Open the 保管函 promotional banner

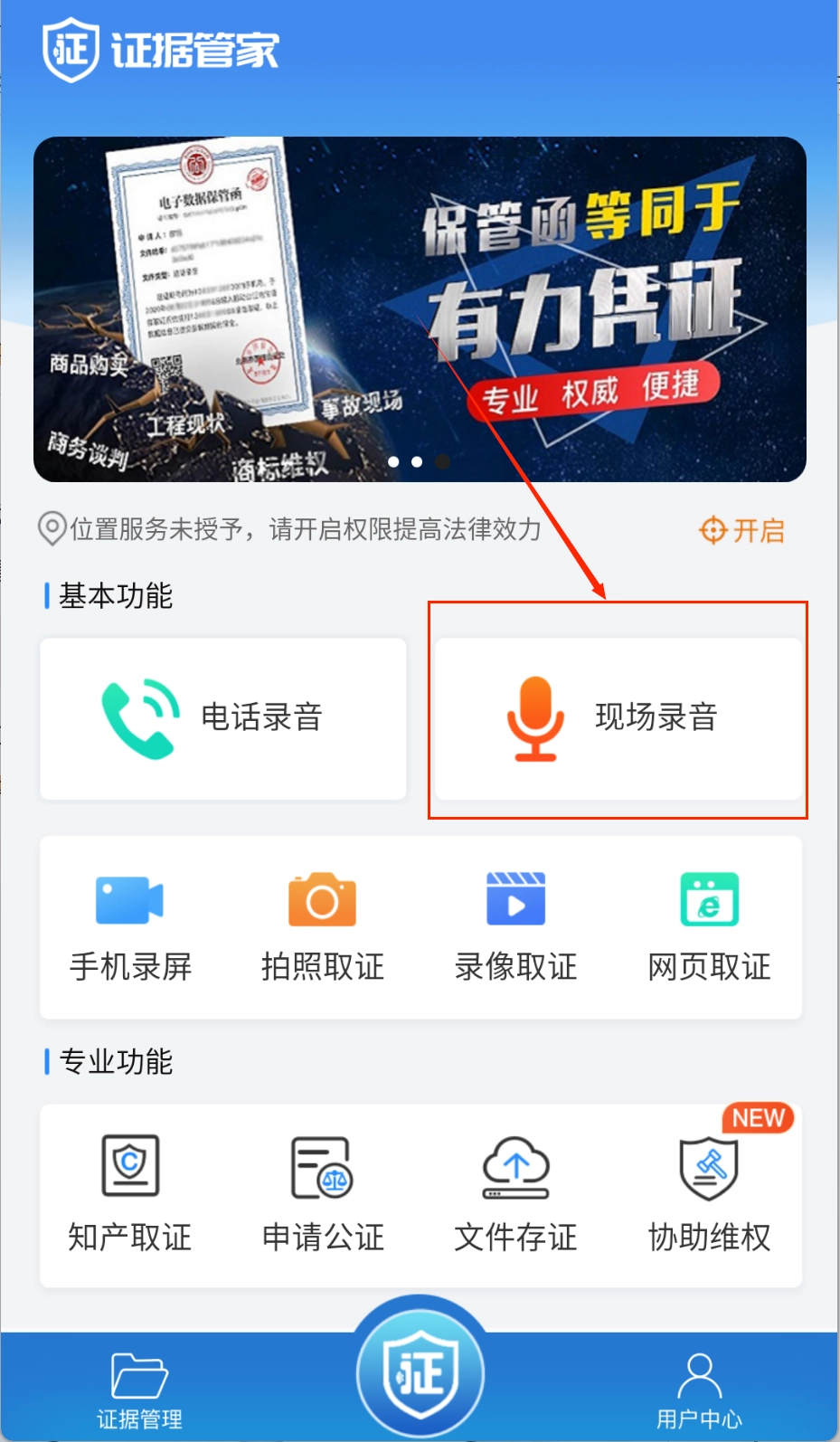click(420, 309)
